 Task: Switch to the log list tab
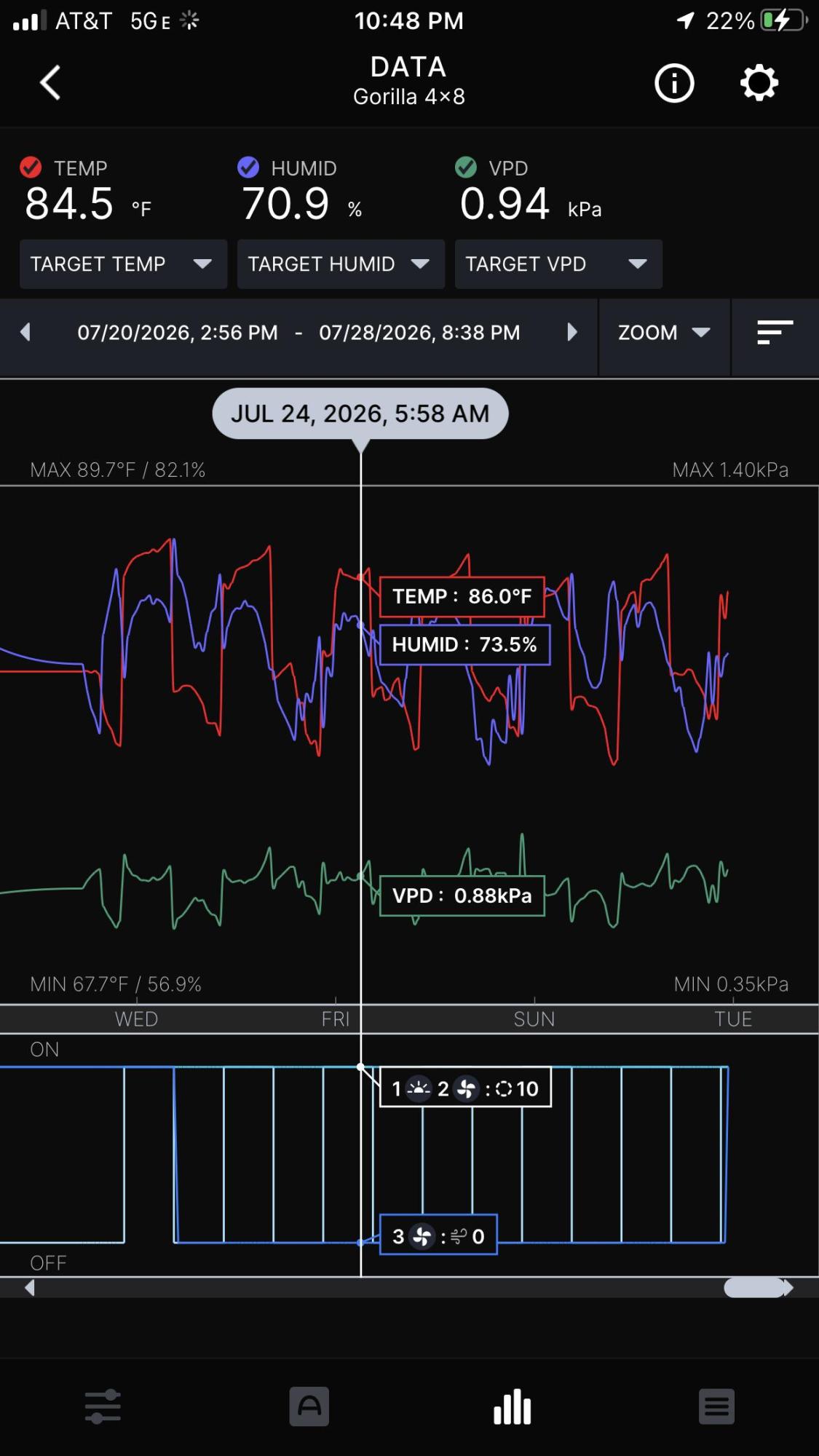tap(716, 1406)
